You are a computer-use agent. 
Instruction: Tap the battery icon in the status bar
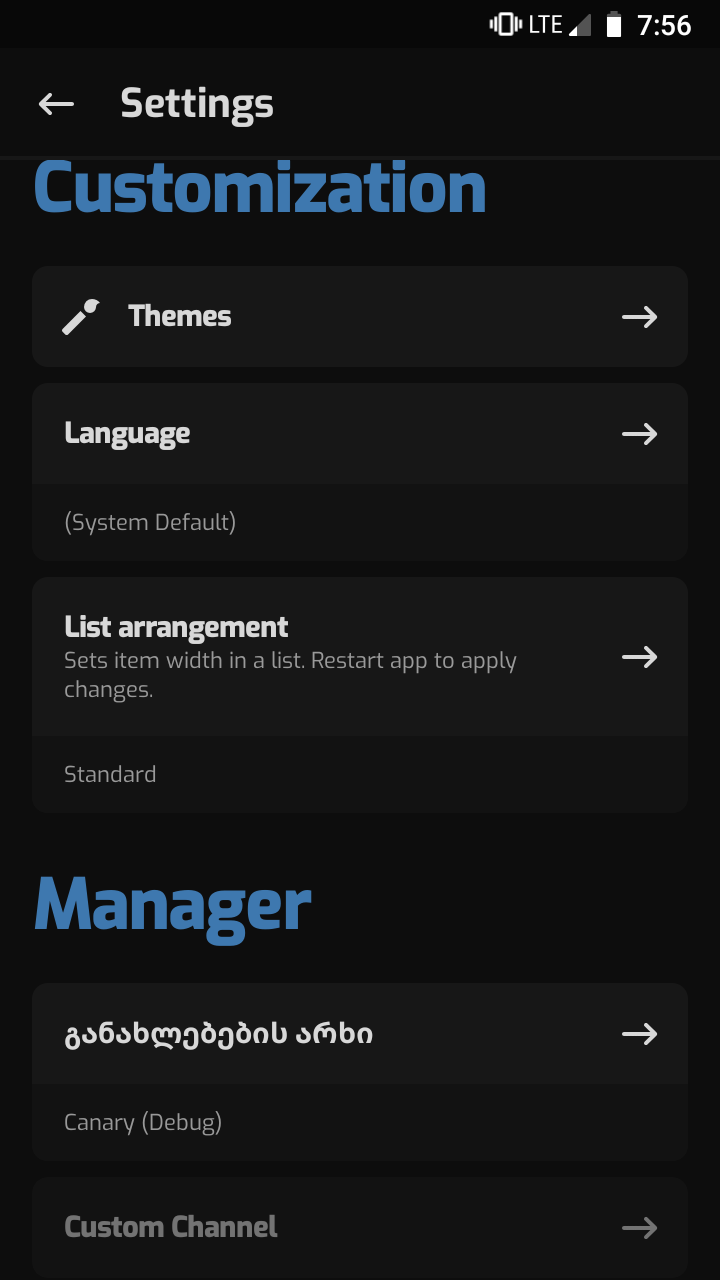click(615, 24)
